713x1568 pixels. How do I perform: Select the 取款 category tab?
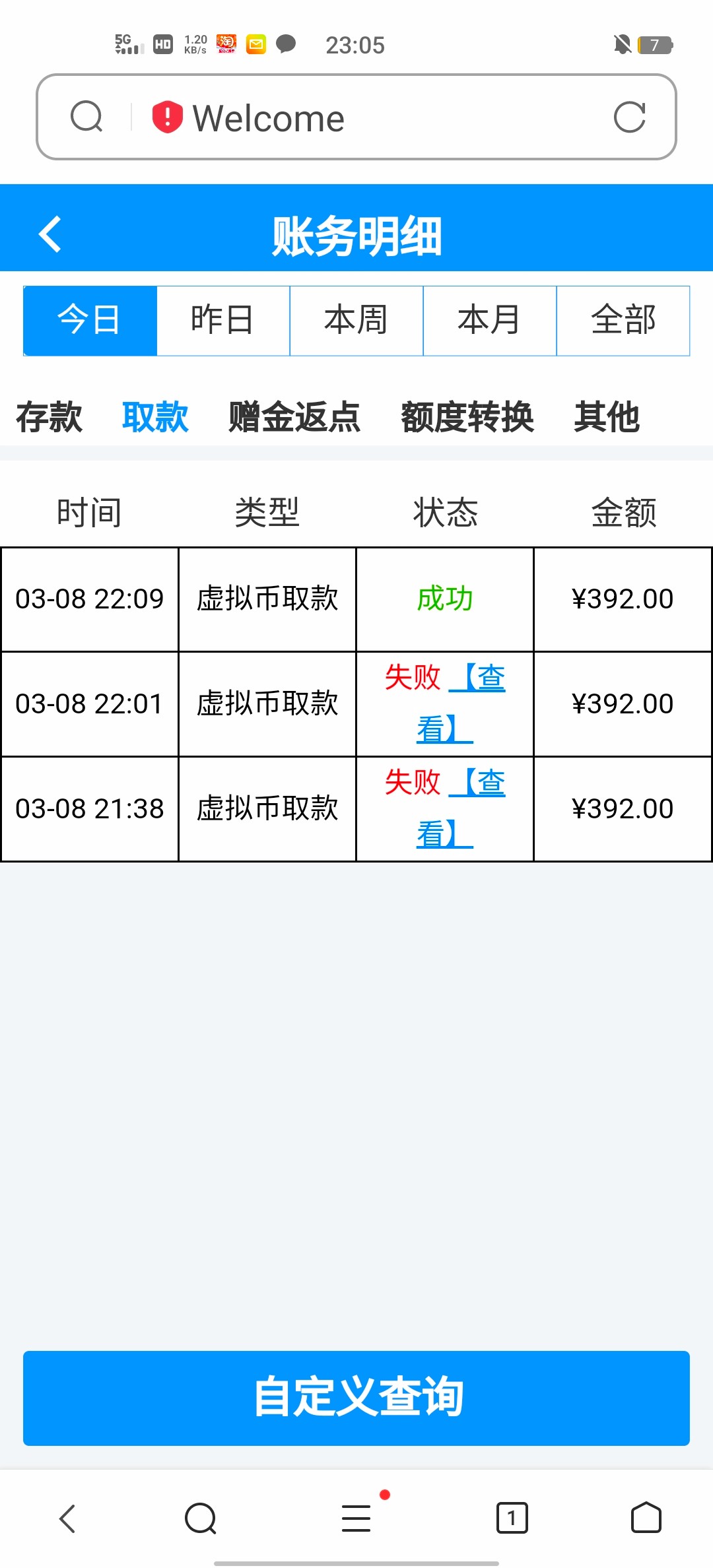coord(155,417)
